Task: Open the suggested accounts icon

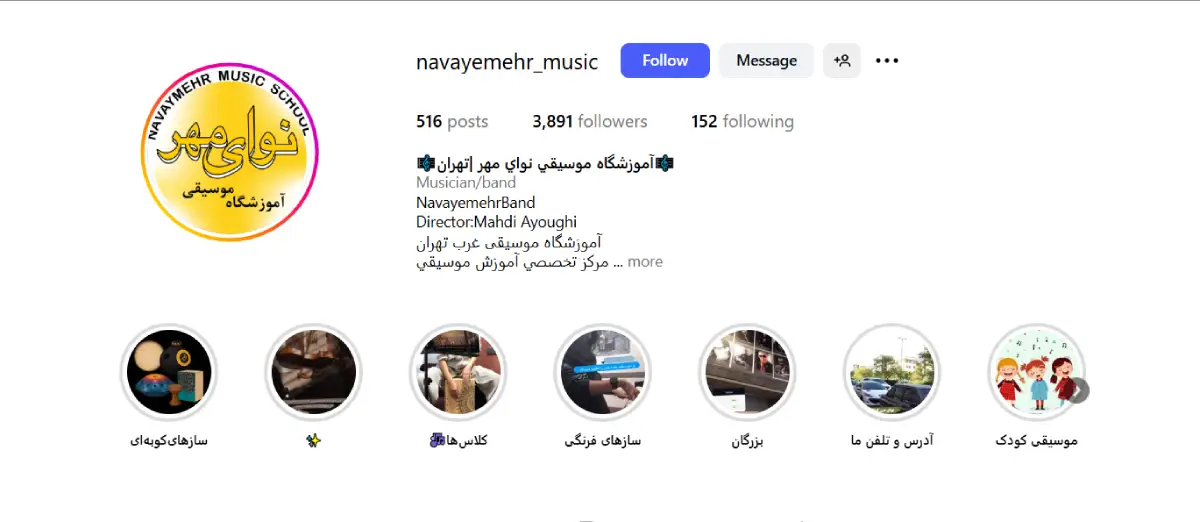Action: tap(842, 61)
